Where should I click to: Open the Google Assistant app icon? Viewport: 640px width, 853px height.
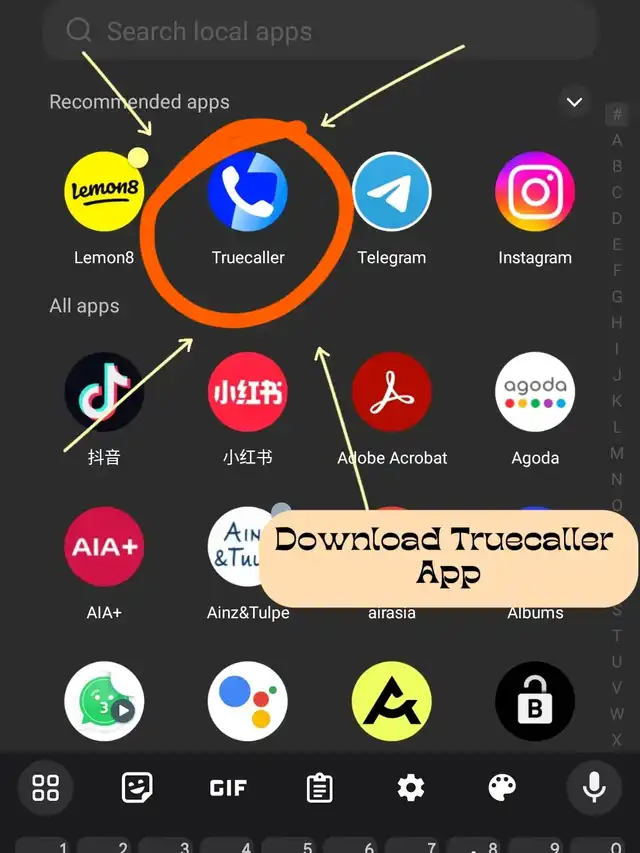tap(248, 701)
